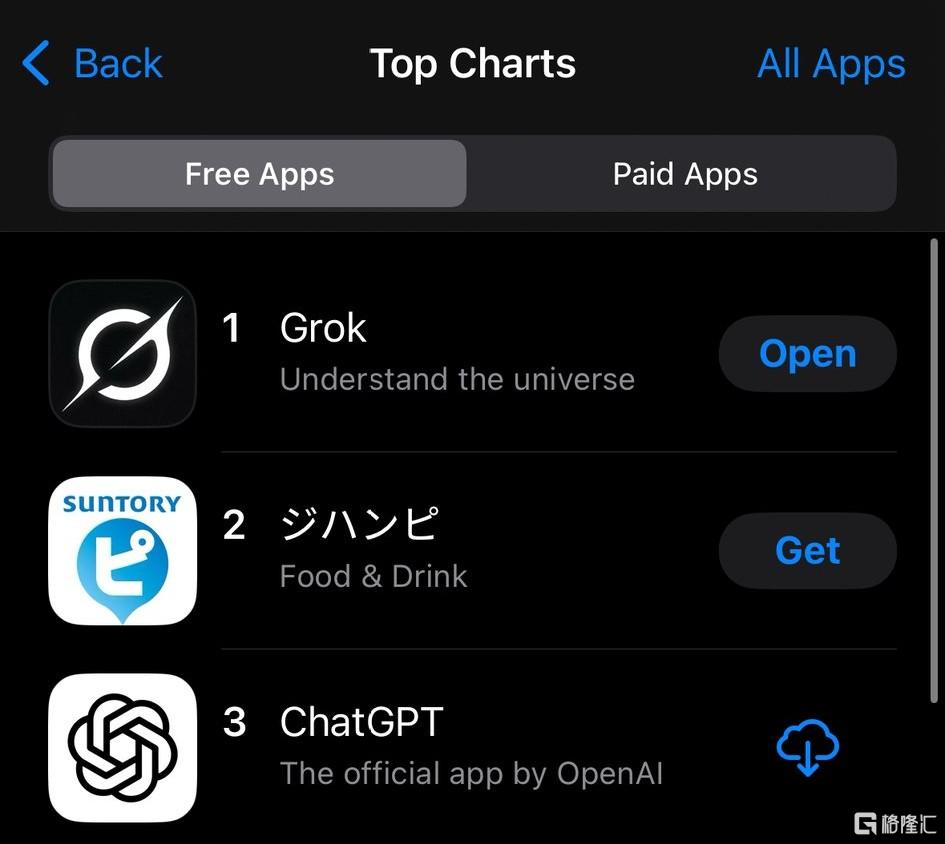The width and height of the screenshot is (945, 844).
Task: Switch to the Paid Apps tab
Action: coord(684,174)
